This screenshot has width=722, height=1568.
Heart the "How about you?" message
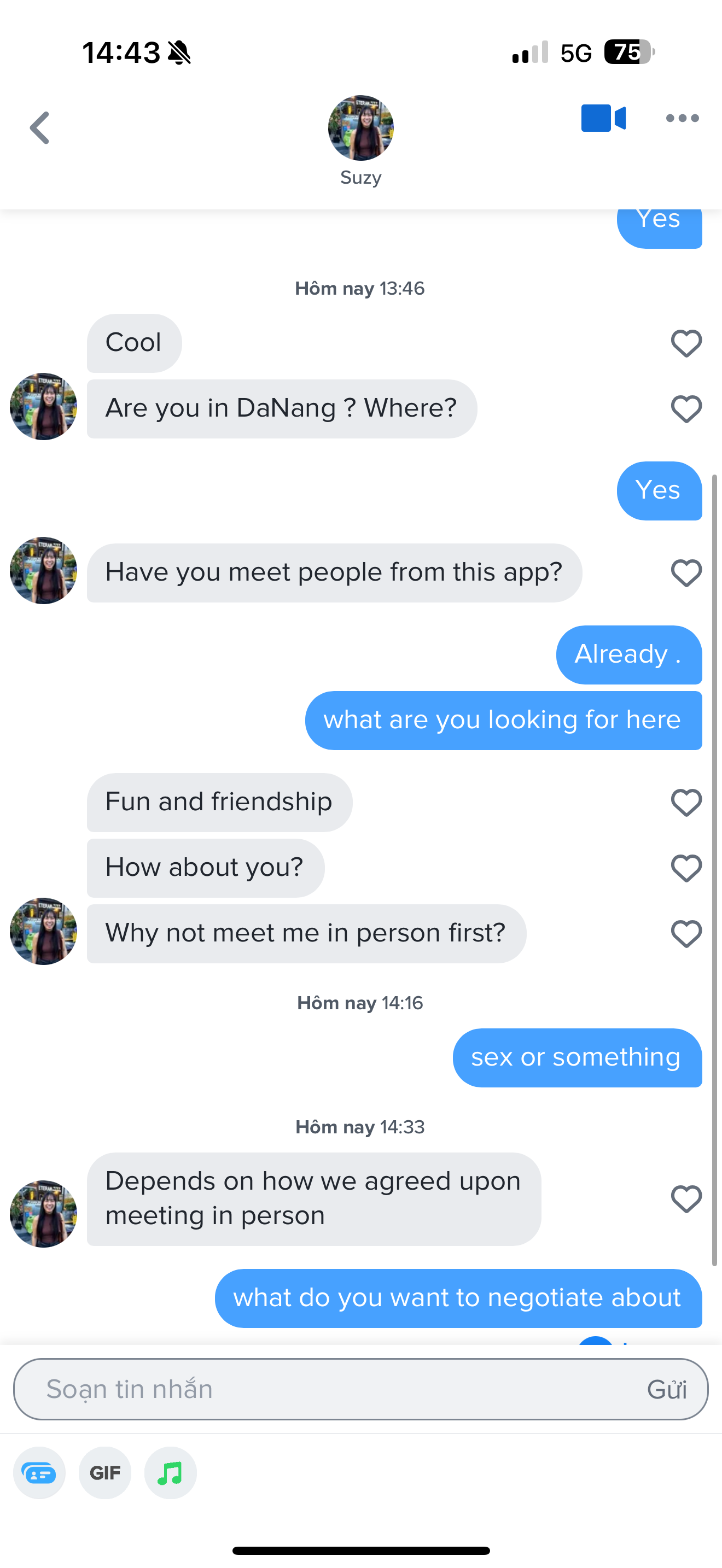686,868
